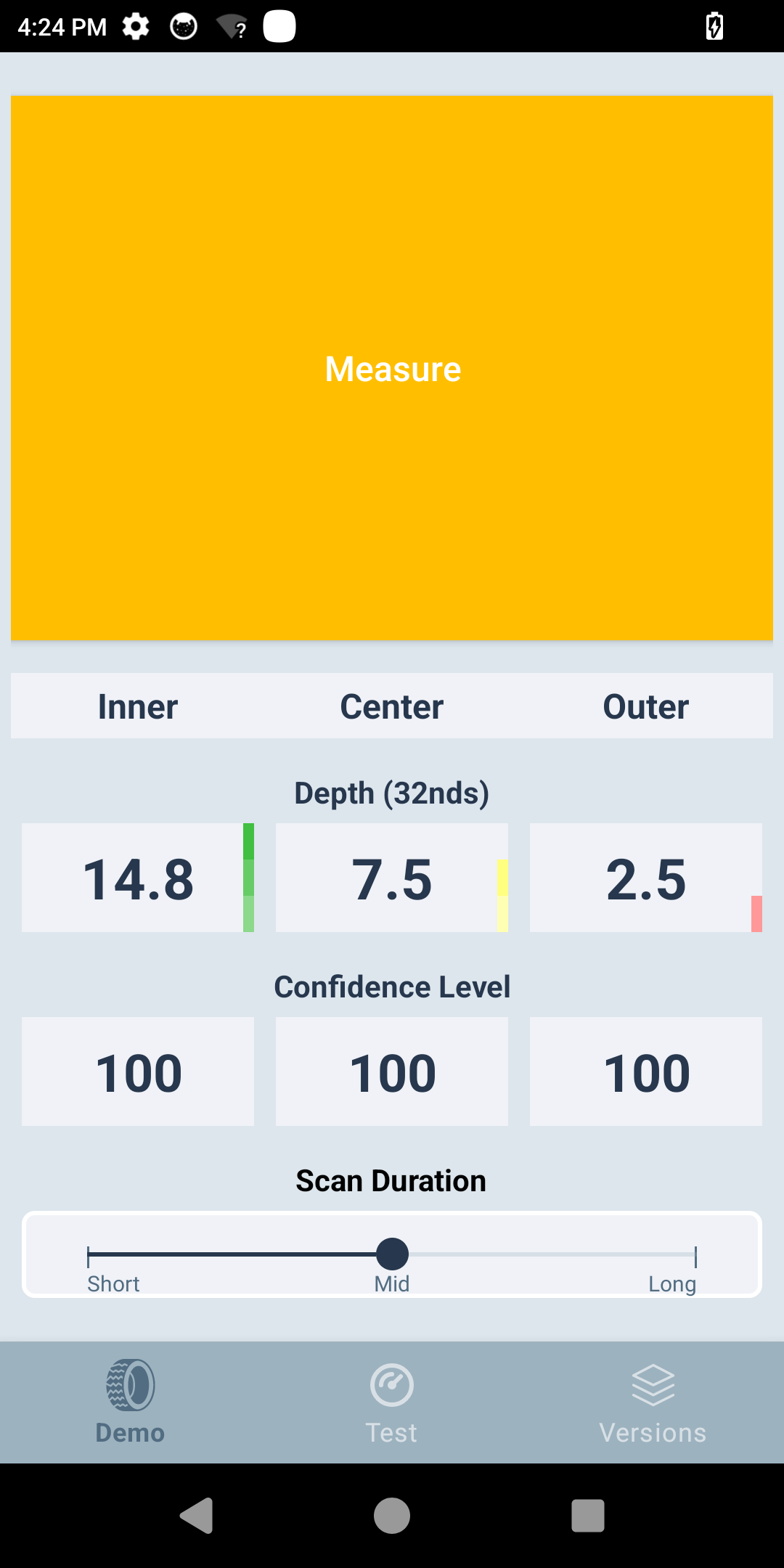Screen dimensions: 784x1568
Task: Switch to the Test tab
Action: click(x=392, y=1402)
